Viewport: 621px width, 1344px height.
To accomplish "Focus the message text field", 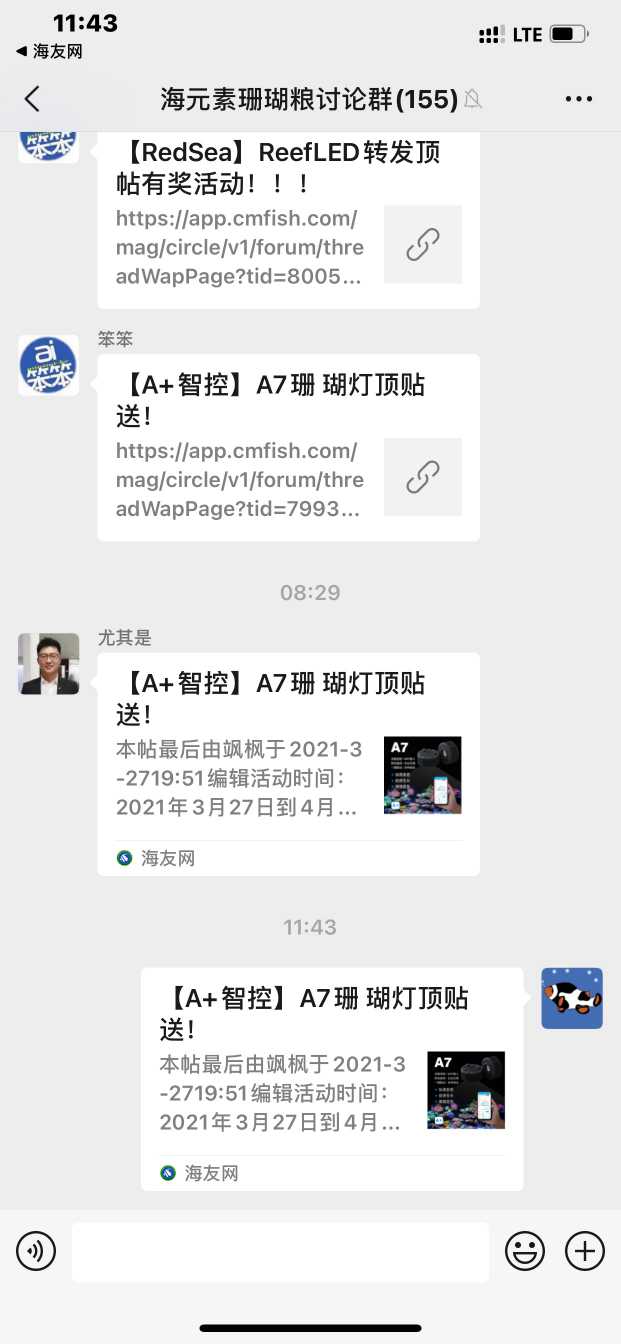I will [280, 1251].
